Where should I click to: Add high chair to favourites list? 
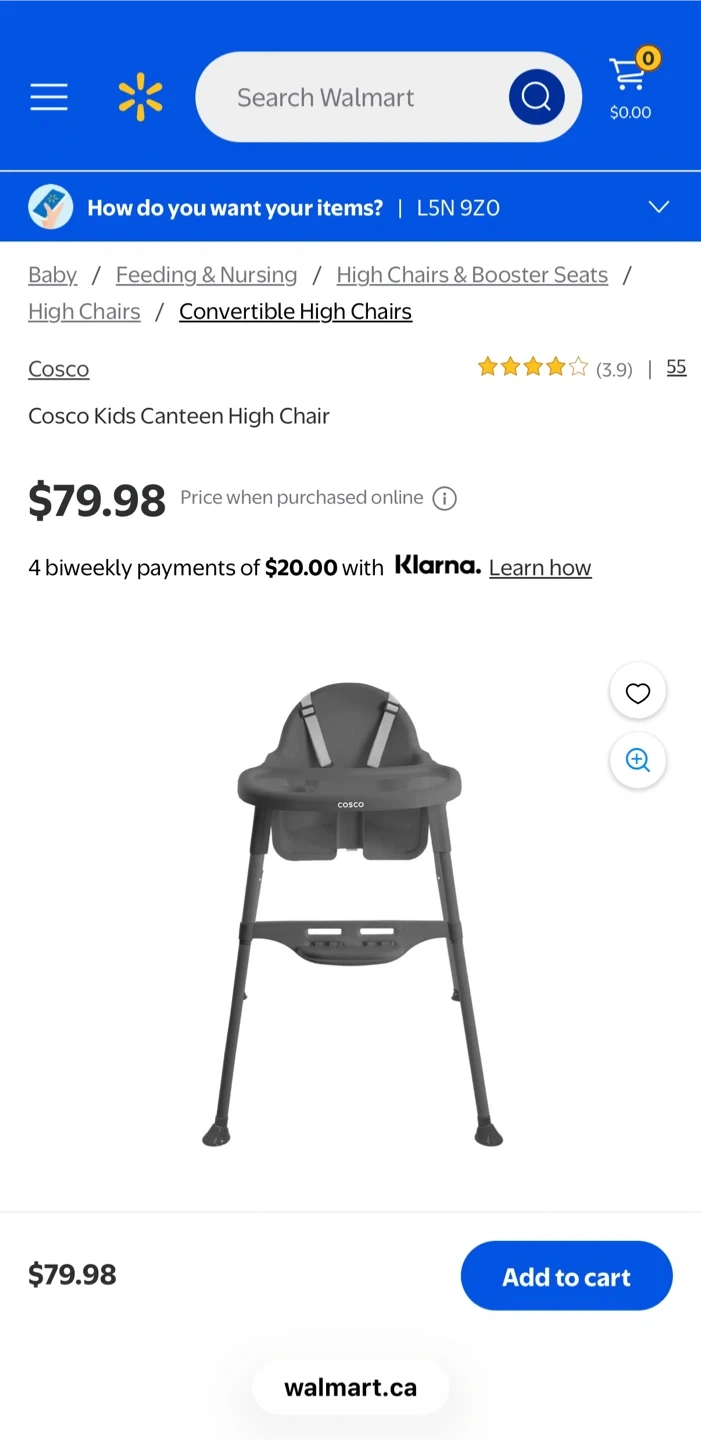(638, 692)
